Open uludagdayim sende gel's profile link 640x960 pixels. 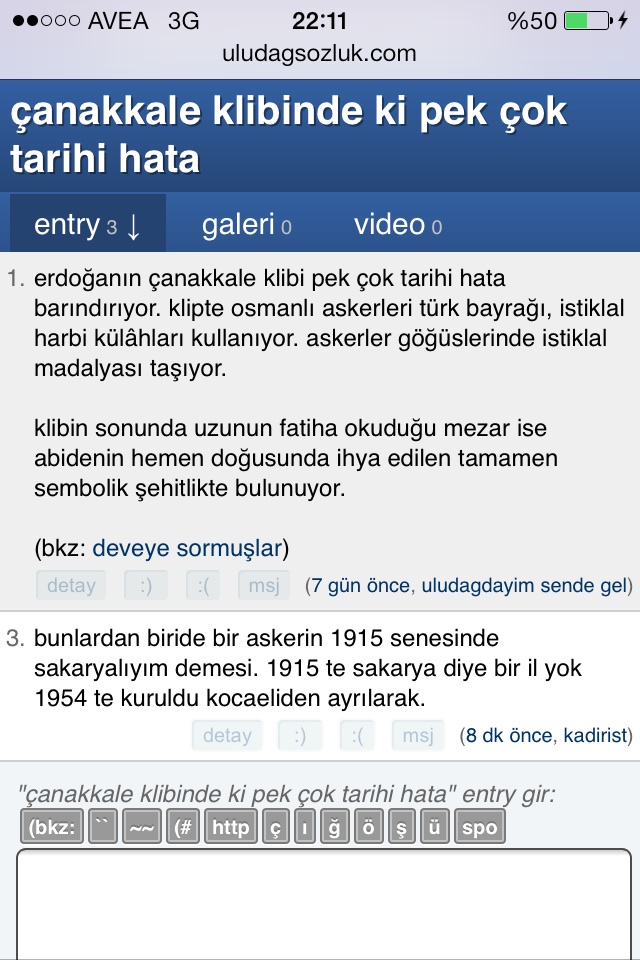click(x=524, y=586)
